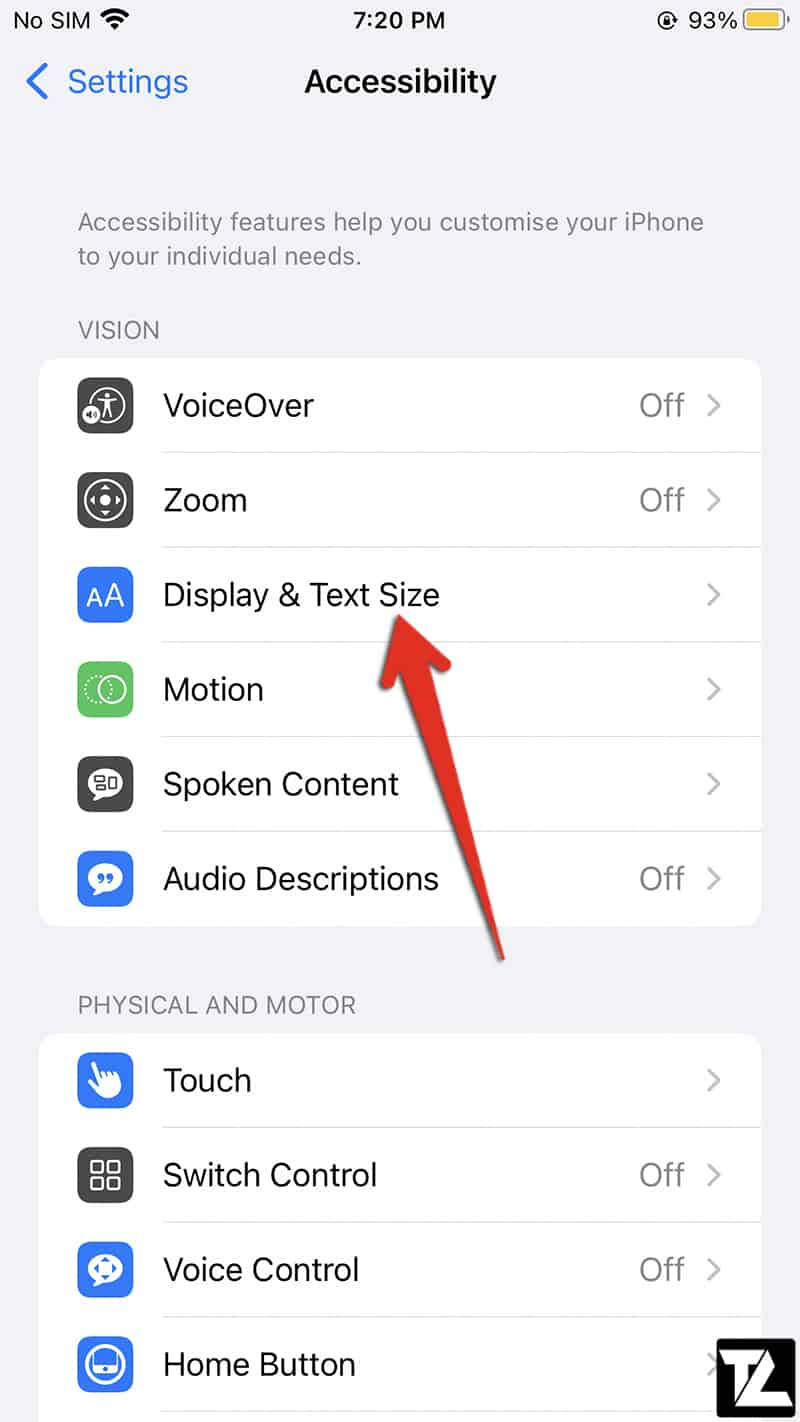Open Touch settings
Image resolution: width=800 pixels, height=1422 pixels.
400,1080
